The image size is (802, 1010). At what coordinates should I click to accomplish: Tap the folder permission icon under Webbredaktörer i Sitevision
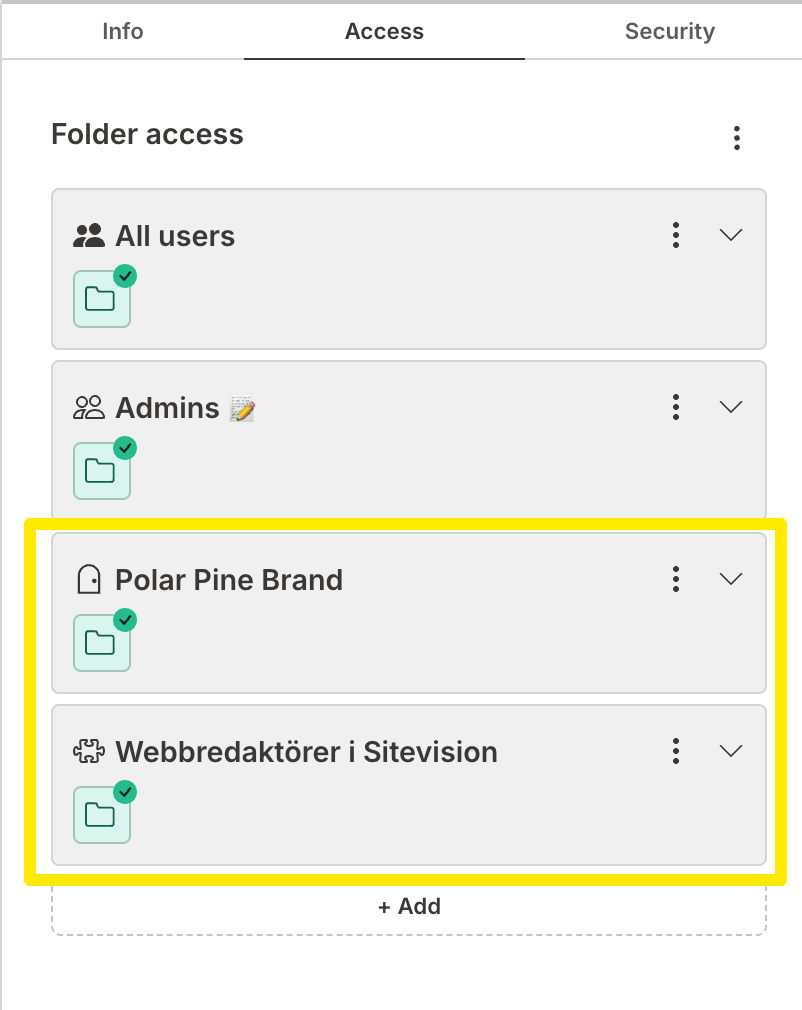(101, 814)
